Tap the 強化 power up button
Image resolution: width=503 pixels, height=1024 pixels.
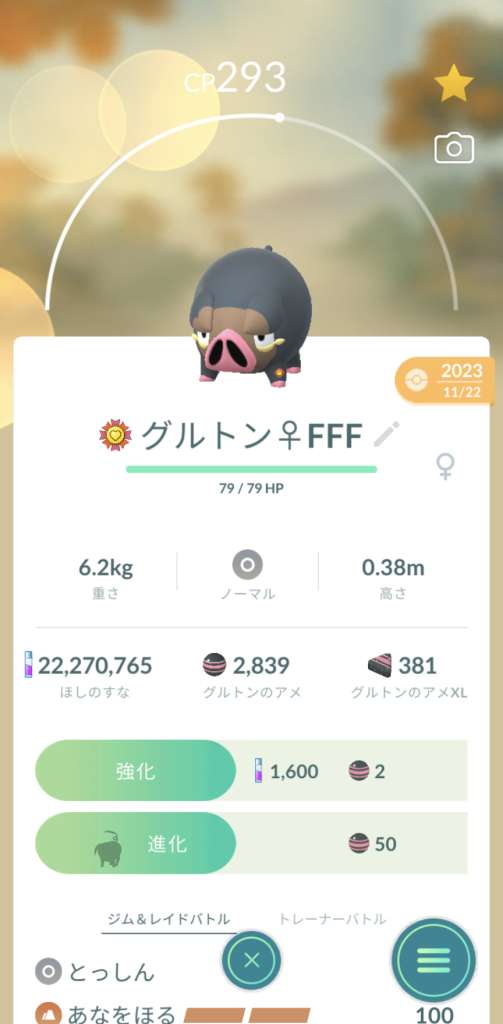tap(135, 771)
